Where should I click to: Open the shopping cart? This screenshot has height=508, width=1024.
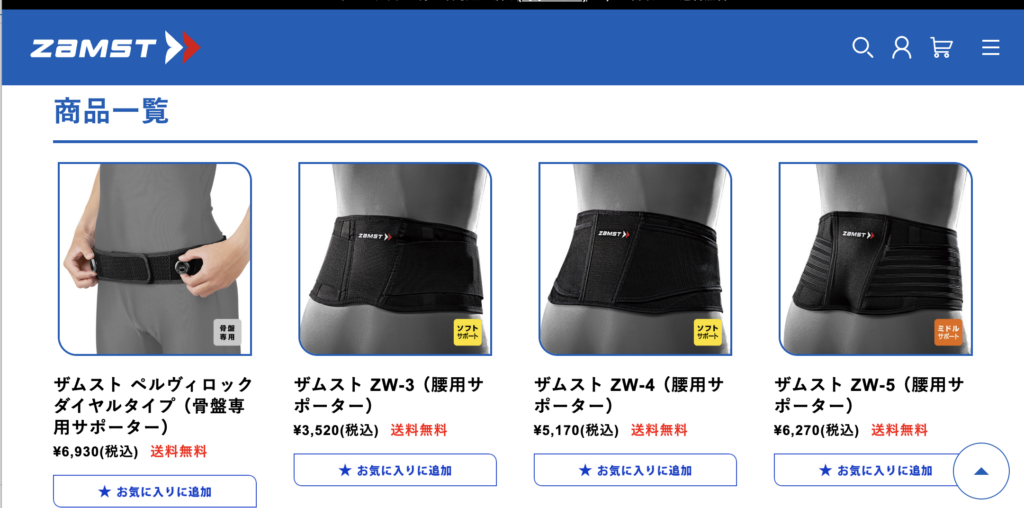click(x=941, y=47)
